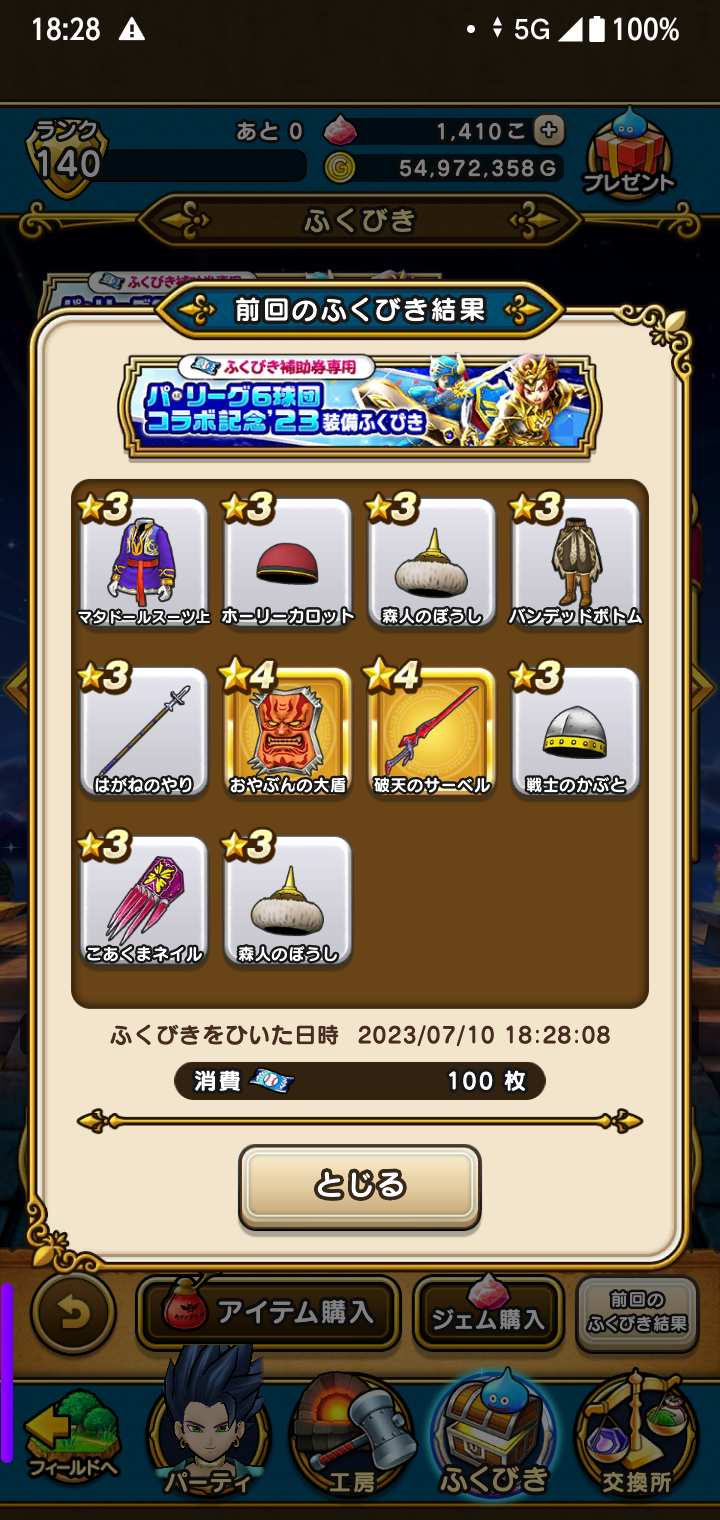Open アイテム購入 item shop
The height and width of the screenshot is (1520, 720).
tap(268, 1312)
